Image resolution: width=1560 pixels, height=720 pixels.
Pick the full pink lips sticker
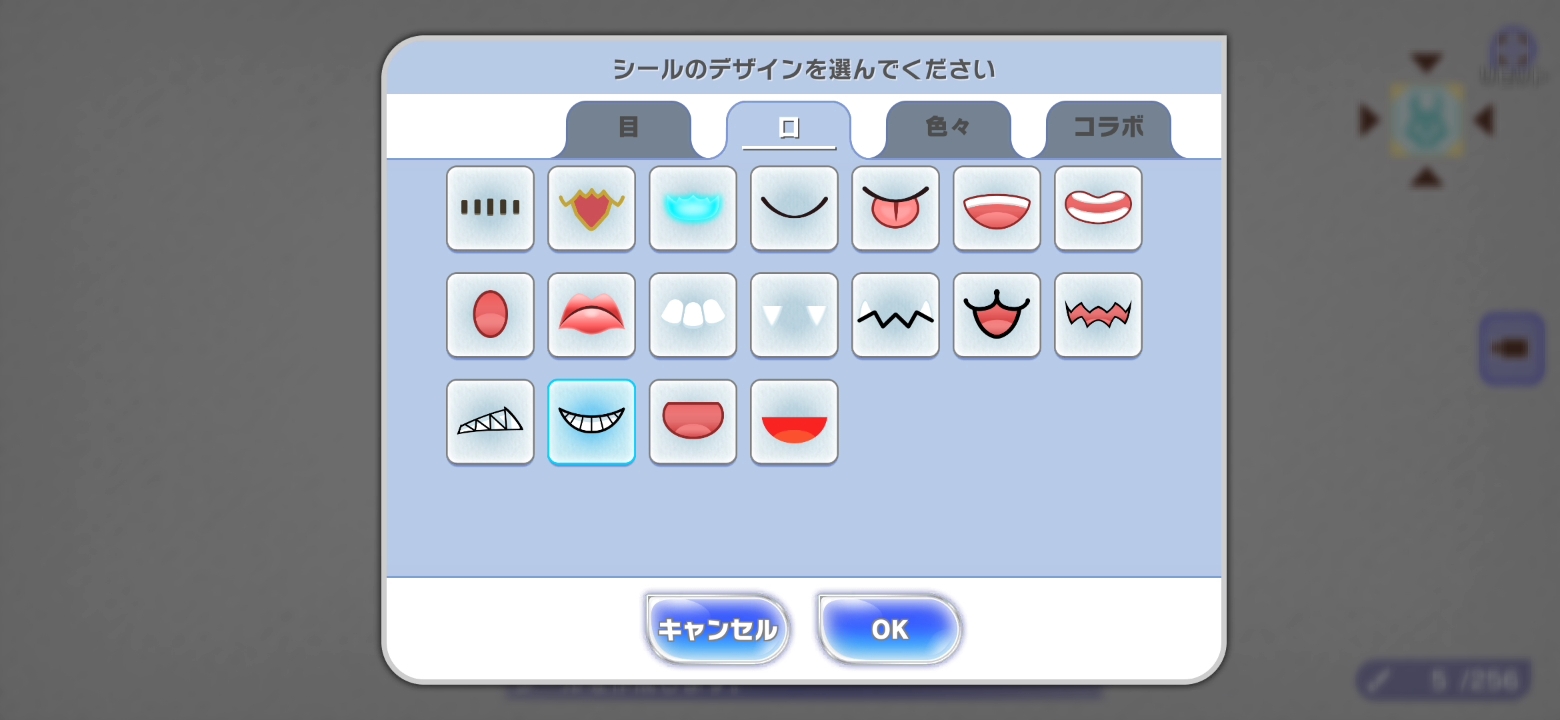591,315
